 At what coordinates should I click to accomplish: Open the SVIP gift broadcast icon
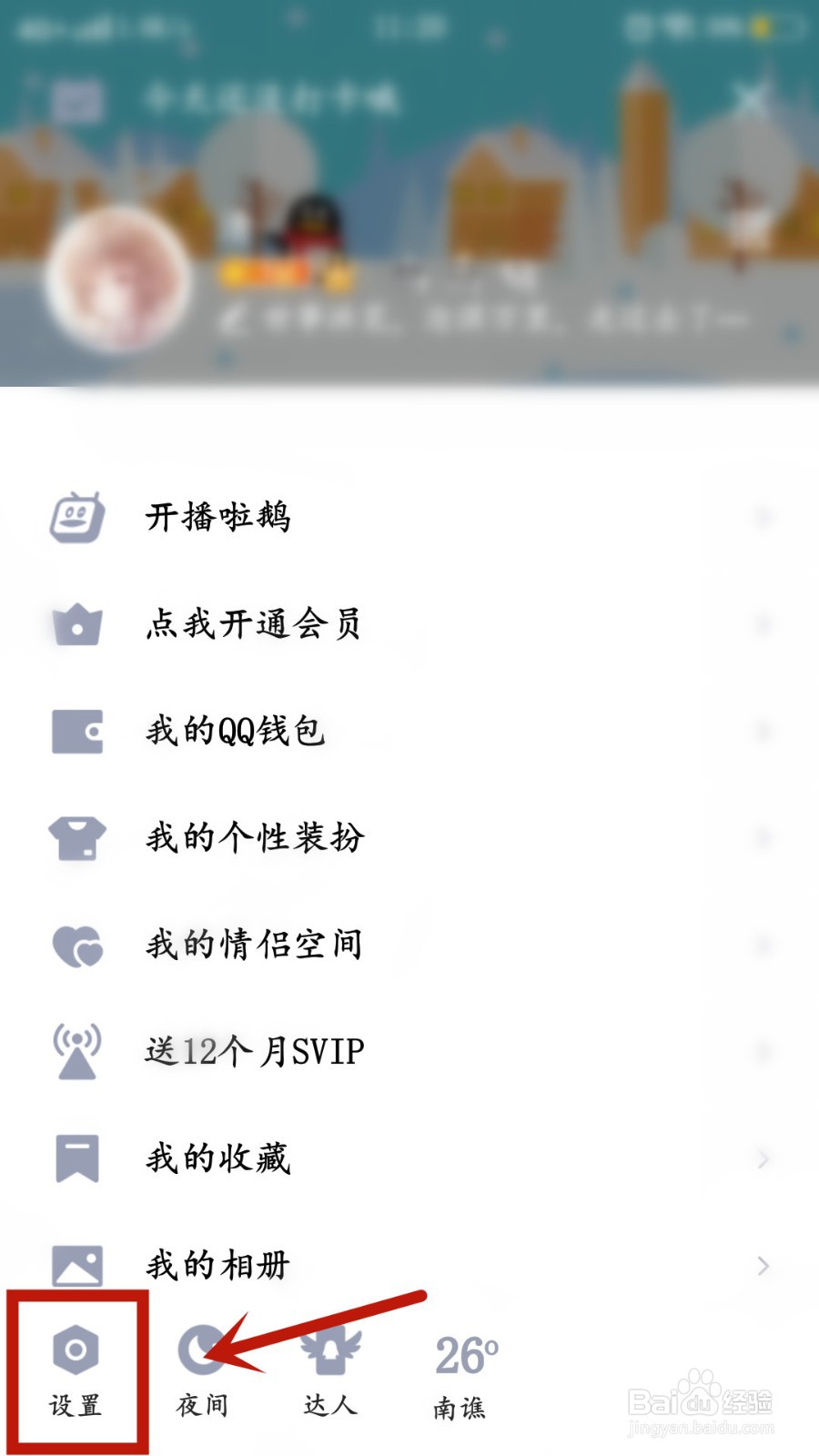click(x=77, y=1050)
